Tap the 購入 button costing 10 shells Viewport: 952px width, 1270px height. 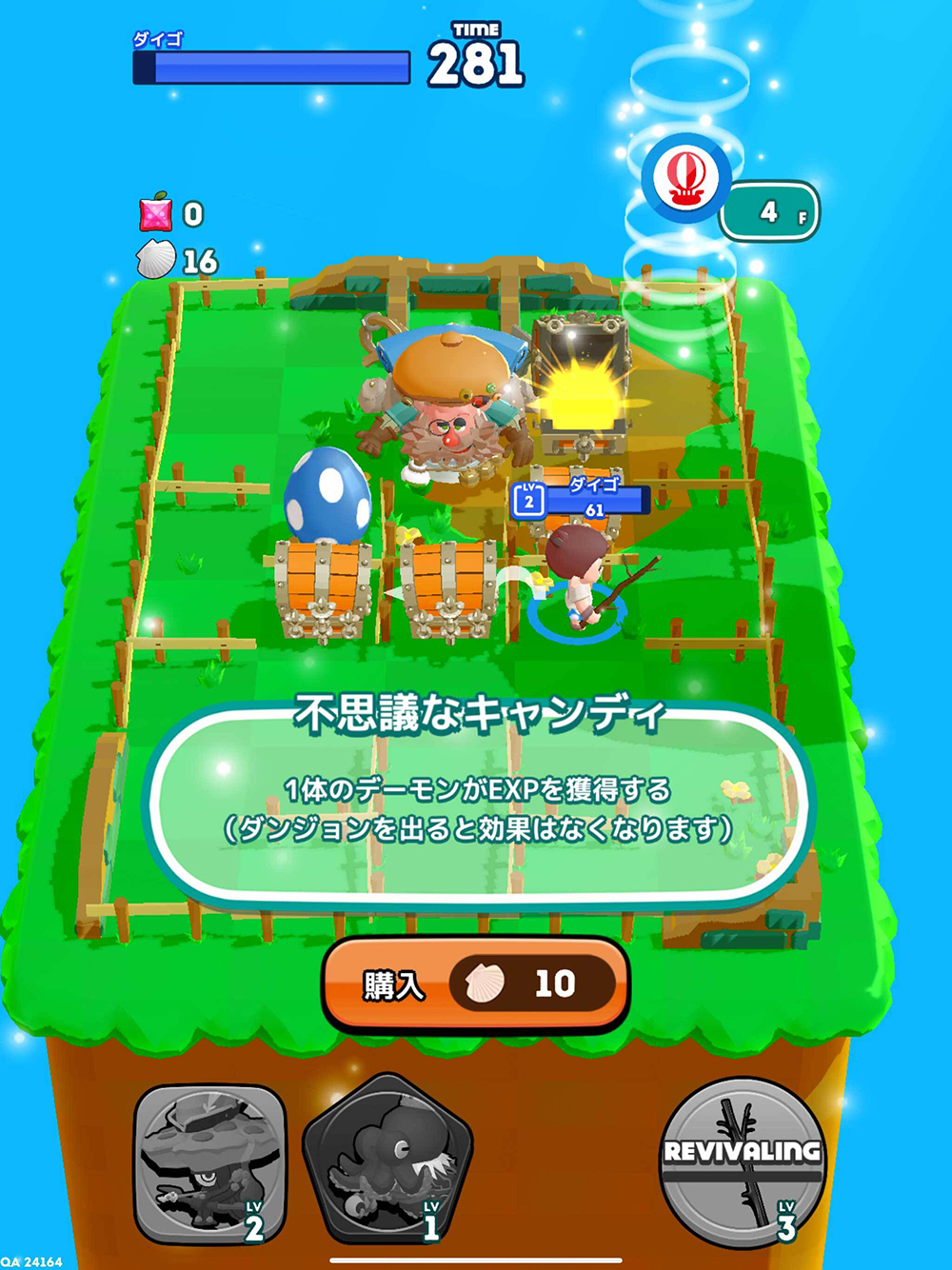click(x=476, y=984)
